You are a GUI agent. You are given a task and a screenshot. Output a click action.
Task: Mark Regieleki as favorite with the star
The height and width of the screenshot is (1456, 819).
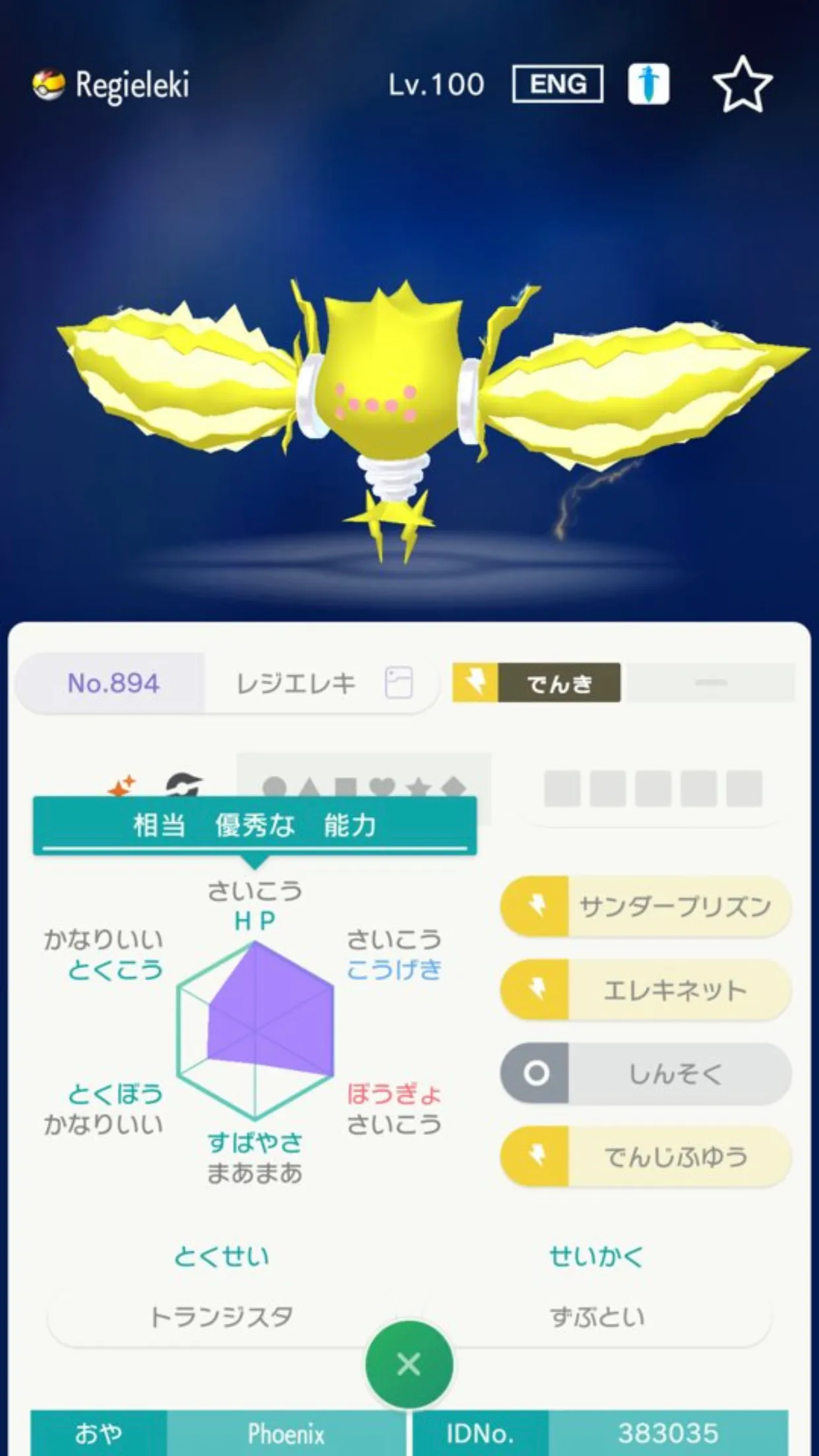point(743,84)
